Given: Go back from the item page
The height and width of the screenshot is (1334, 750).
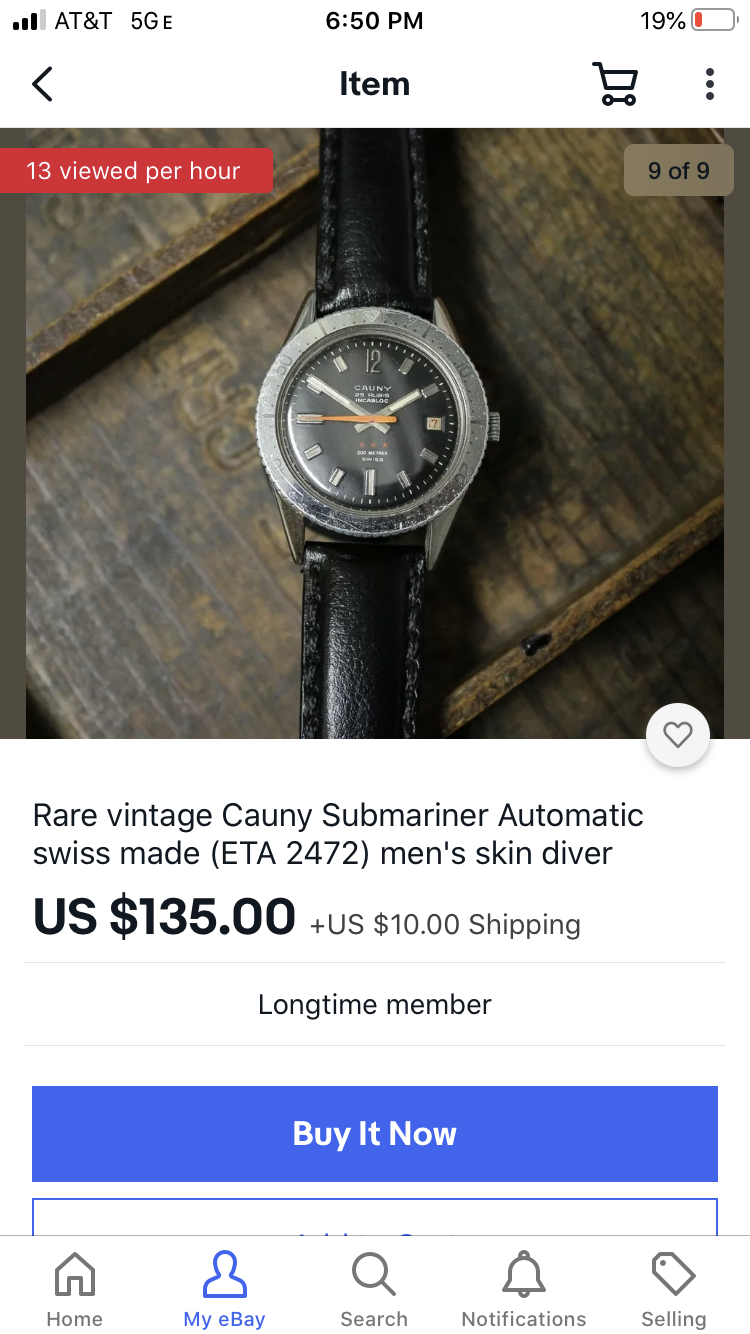Looking at the screenshot, I should coord(42,84).
